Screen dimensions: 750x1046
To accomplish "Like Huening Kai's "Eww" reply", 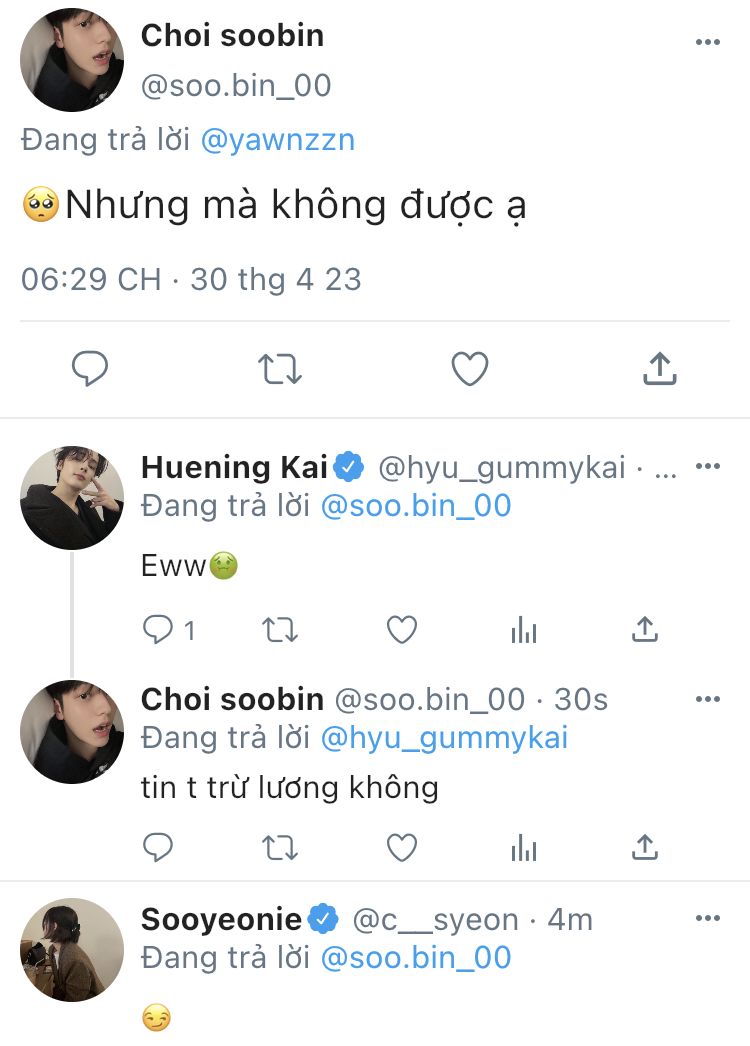I will click(401, 630).
